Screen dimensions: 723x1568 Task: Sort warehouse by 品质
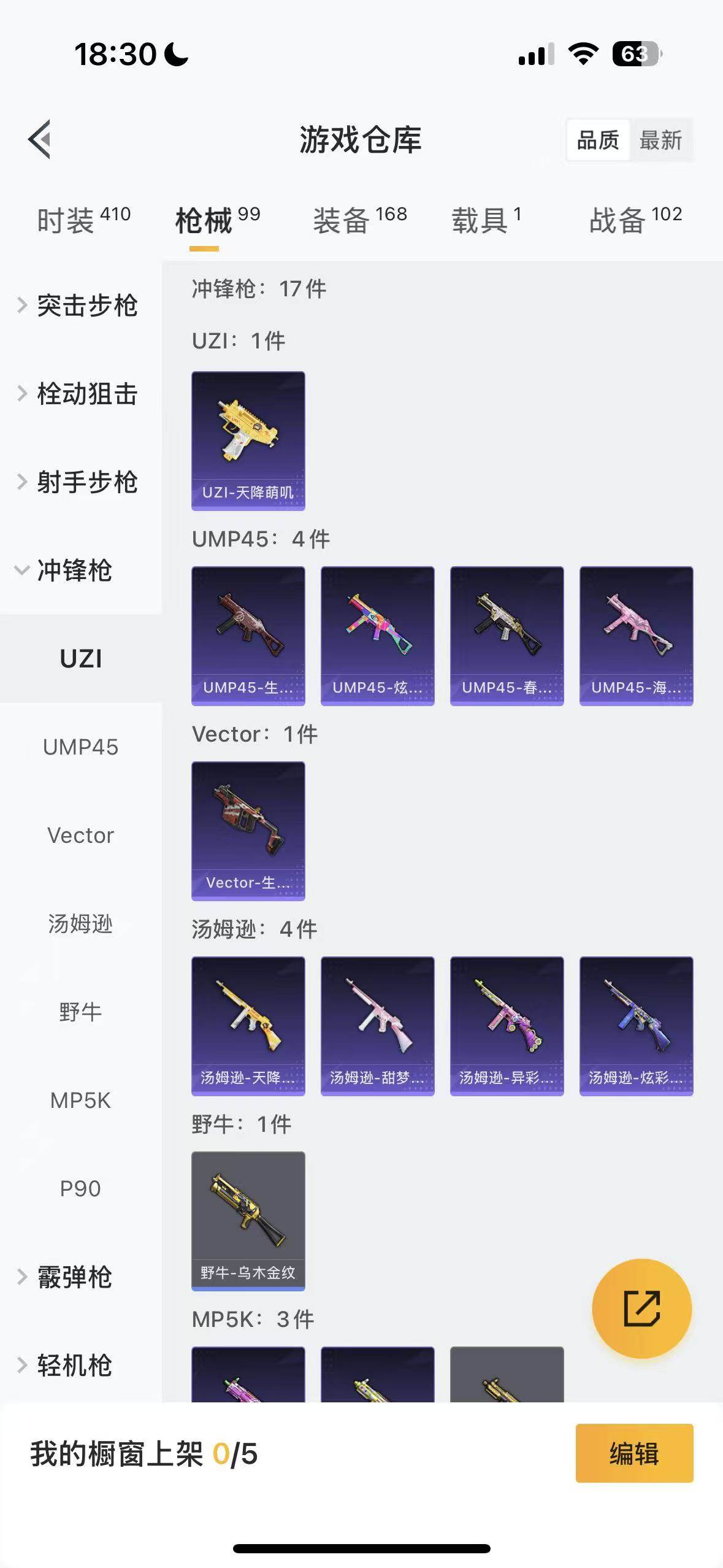(x=598, y=140)
